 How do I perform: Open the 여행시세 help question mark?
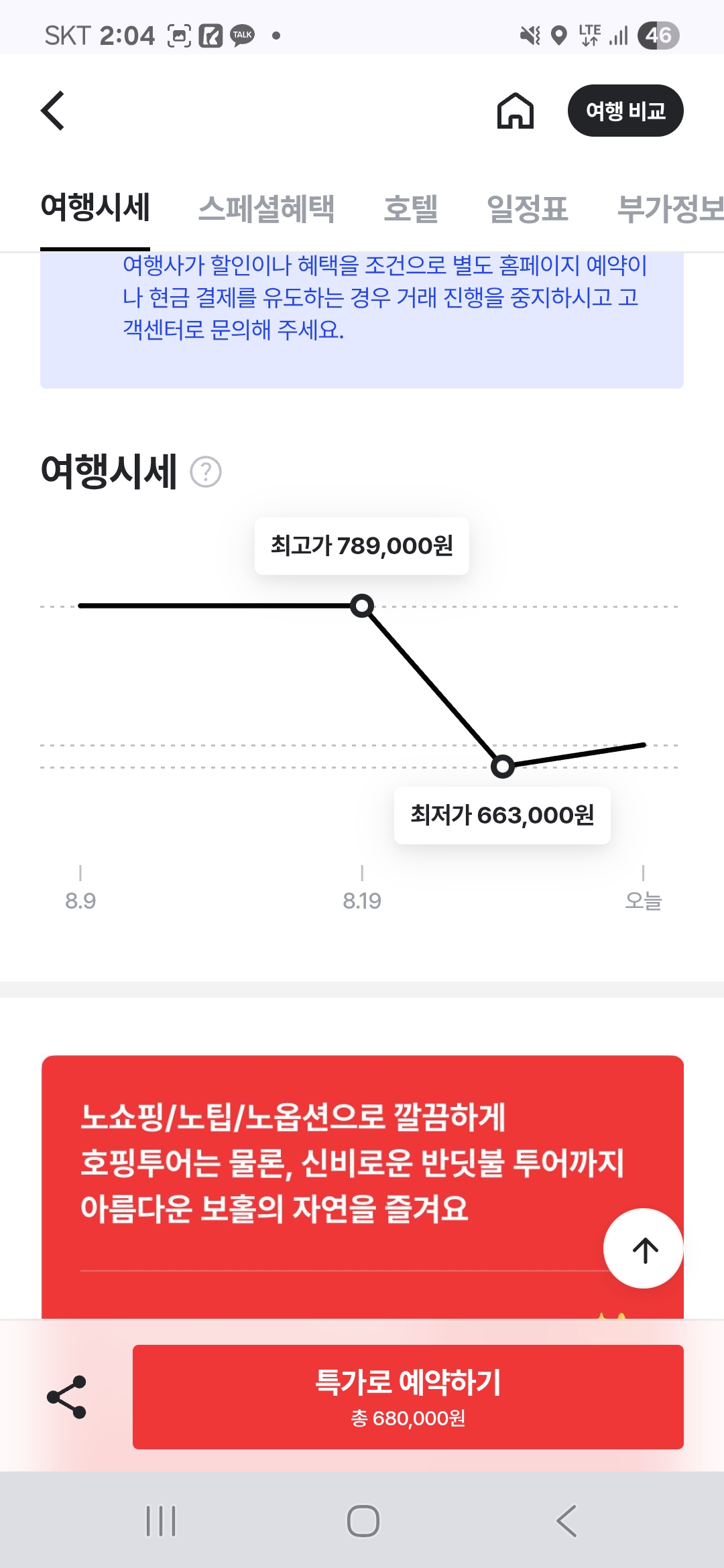[x=206, y=472]
